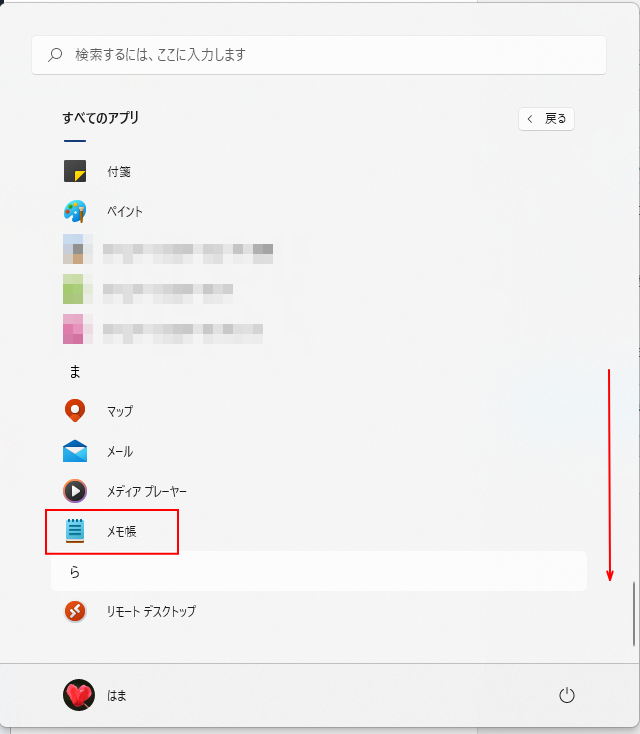Screen dimensions: 640x734
Task: Tap the search box at the top
Action: point(318,55)
